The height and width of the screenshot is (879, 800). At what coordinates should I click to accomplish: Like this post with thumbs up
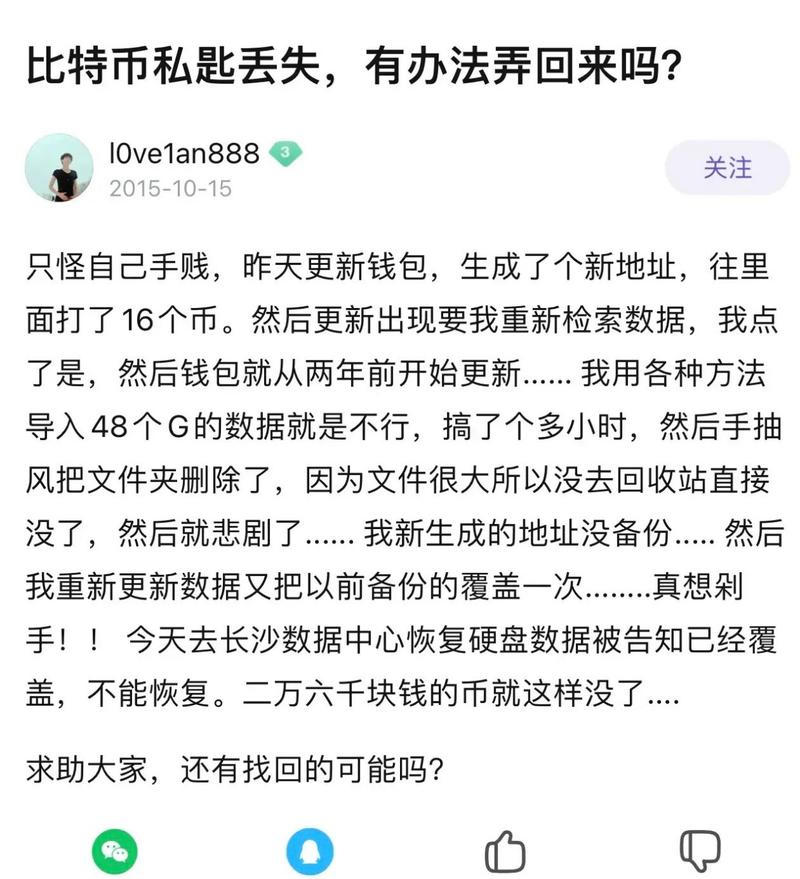tap(505, 852)
